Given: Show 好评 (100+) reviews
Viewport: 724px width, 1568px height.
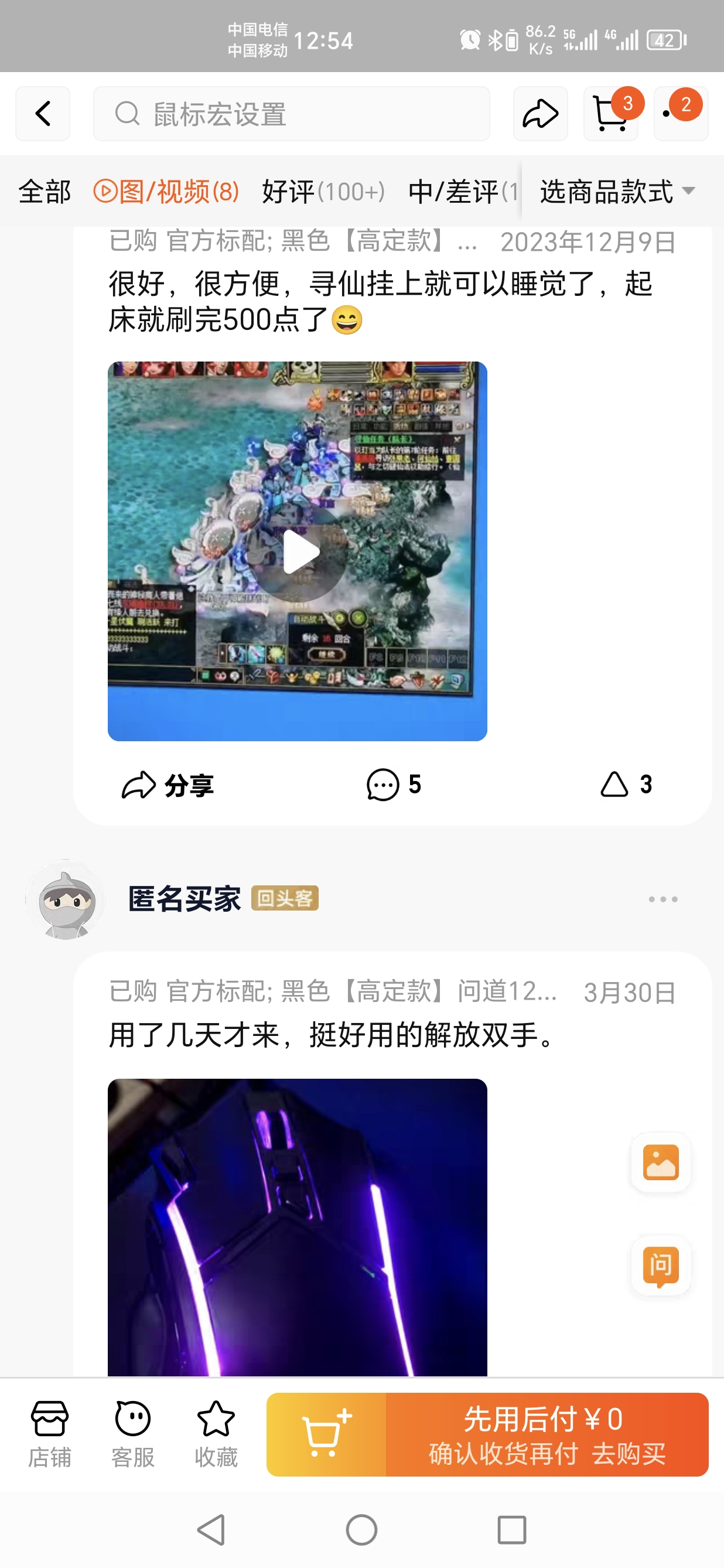Looking at the screenshot, I should (x=323, y=192).
